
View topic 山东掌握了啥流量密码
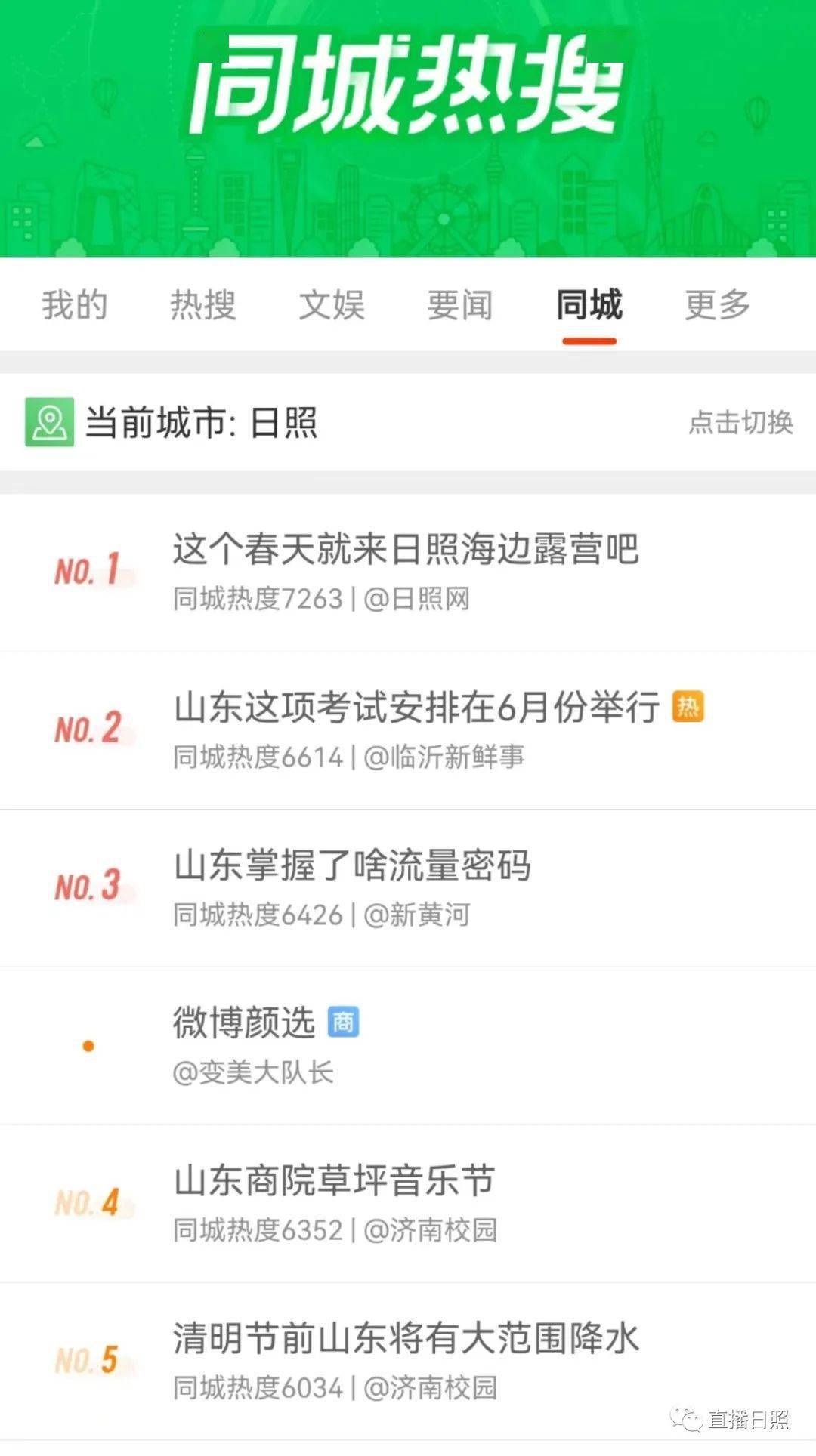pos(352,866)
